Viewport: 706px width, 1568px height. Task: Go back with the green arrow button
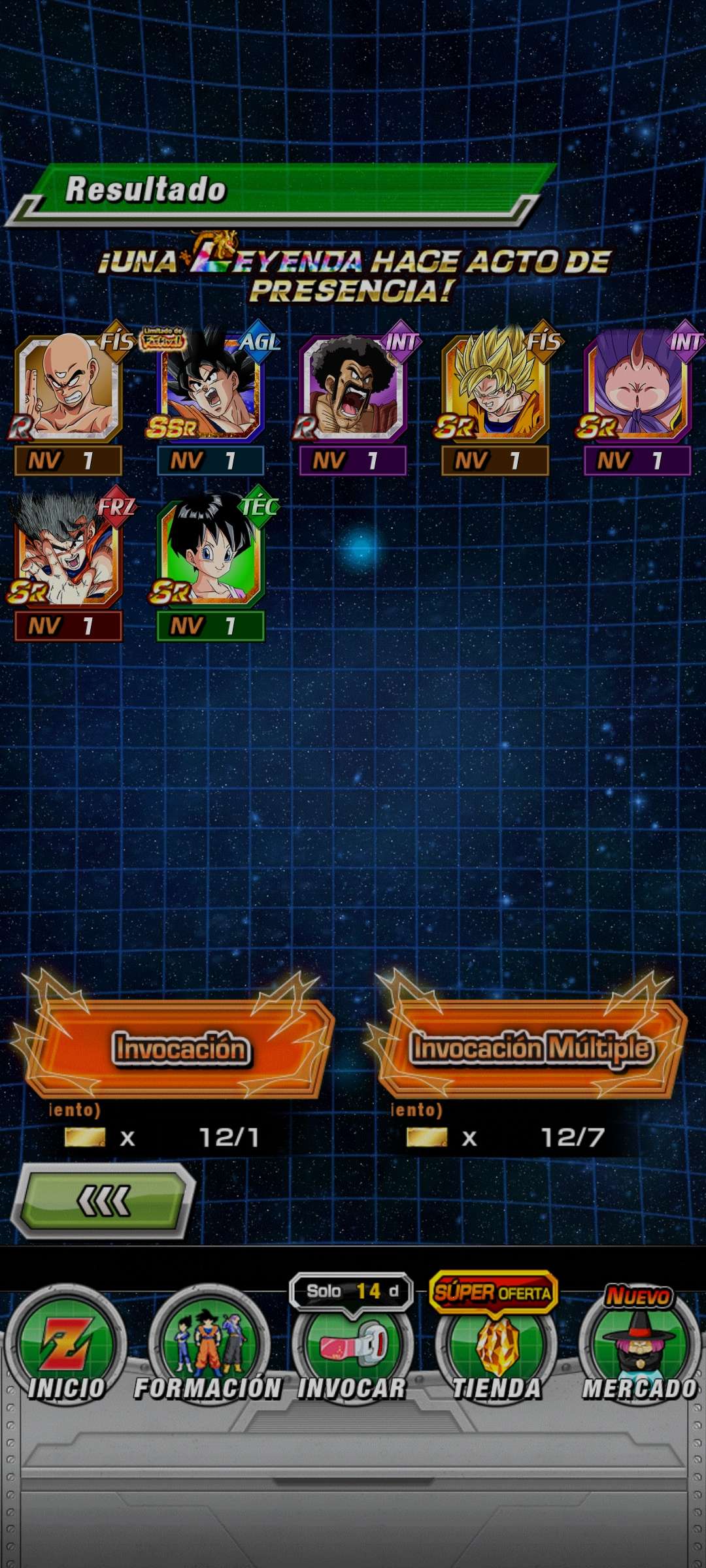point(103,1201)
